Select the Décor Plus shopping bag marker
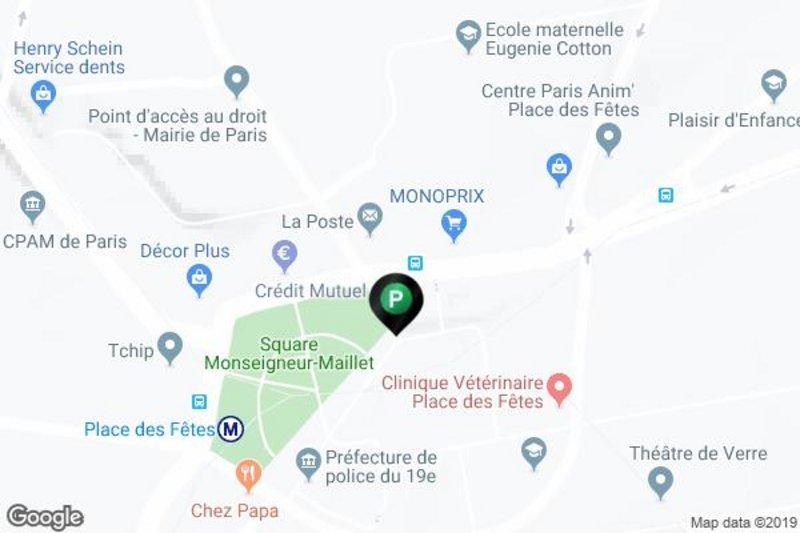800x533 pixels. (x=199, y=279)
